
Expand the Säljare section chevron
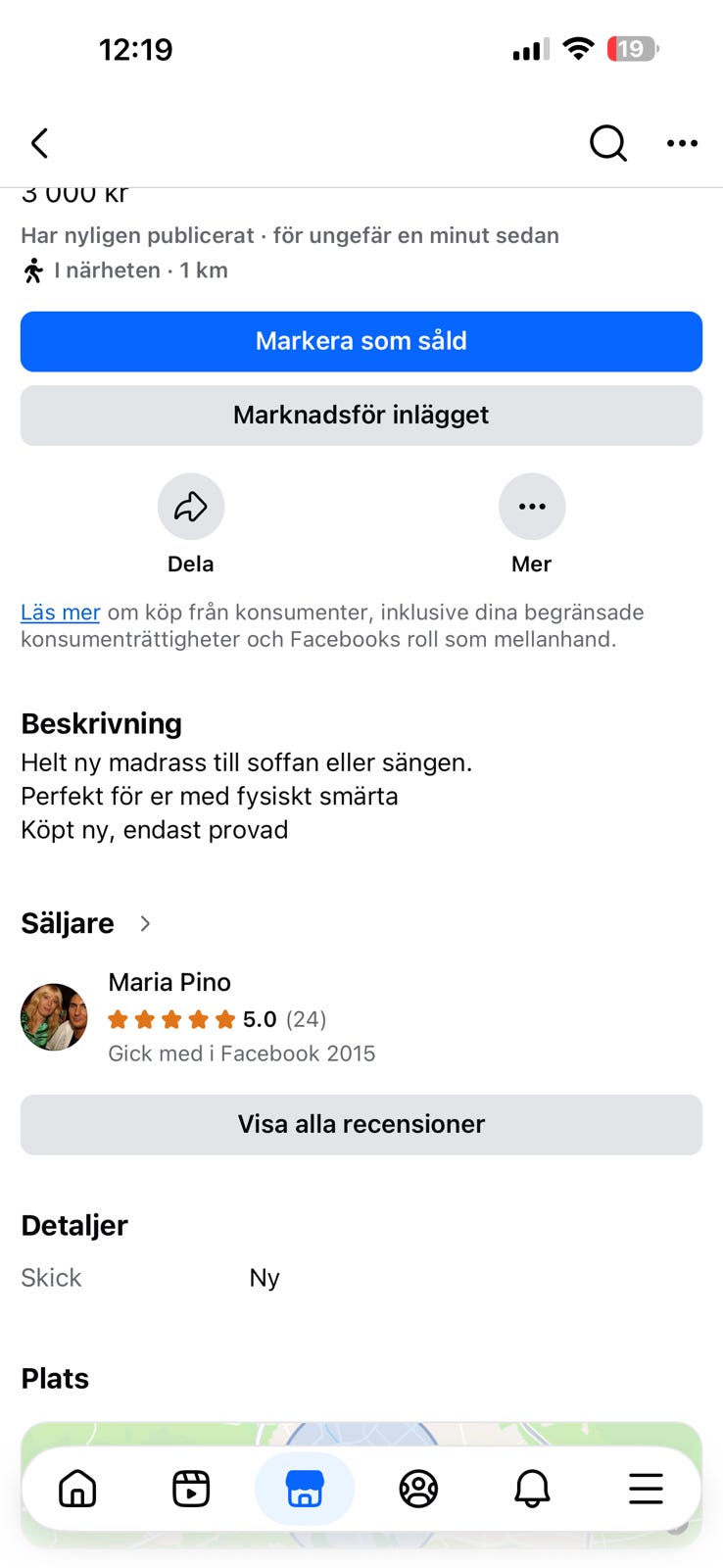144,923
